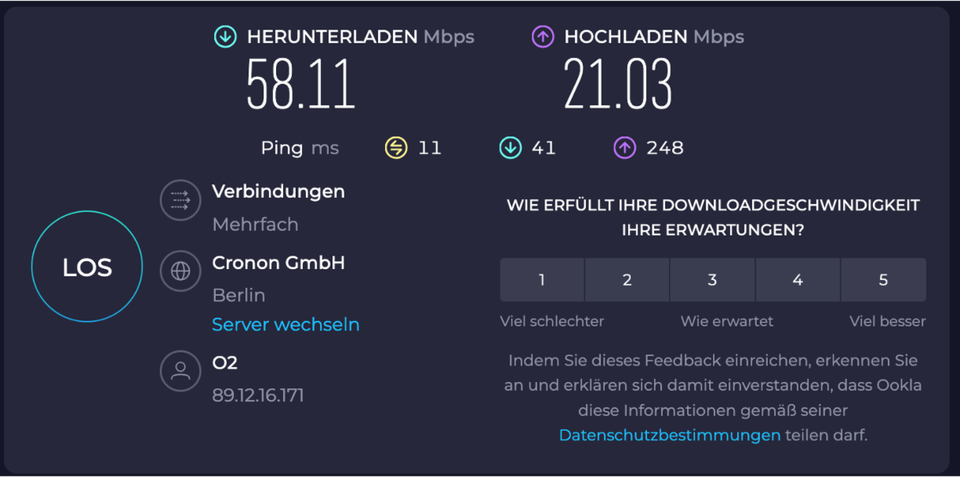This screenshot has height=477, width=960.
Task: Start a new speed test with LOS
Action: click(x=87, y=268)
